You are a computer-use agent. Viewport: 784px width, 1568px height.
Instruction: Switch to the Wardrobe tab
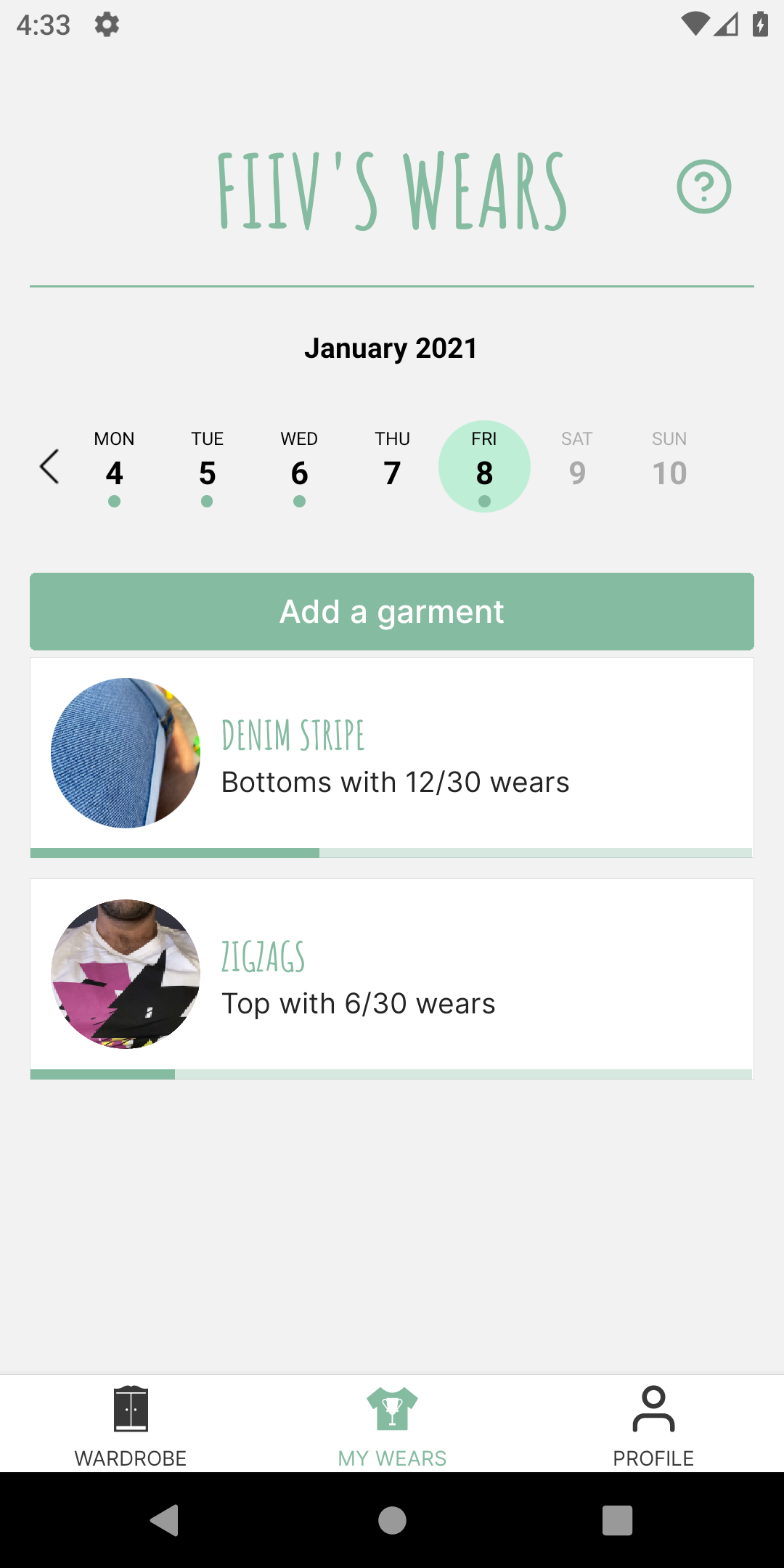click(x=131, y=1424)
